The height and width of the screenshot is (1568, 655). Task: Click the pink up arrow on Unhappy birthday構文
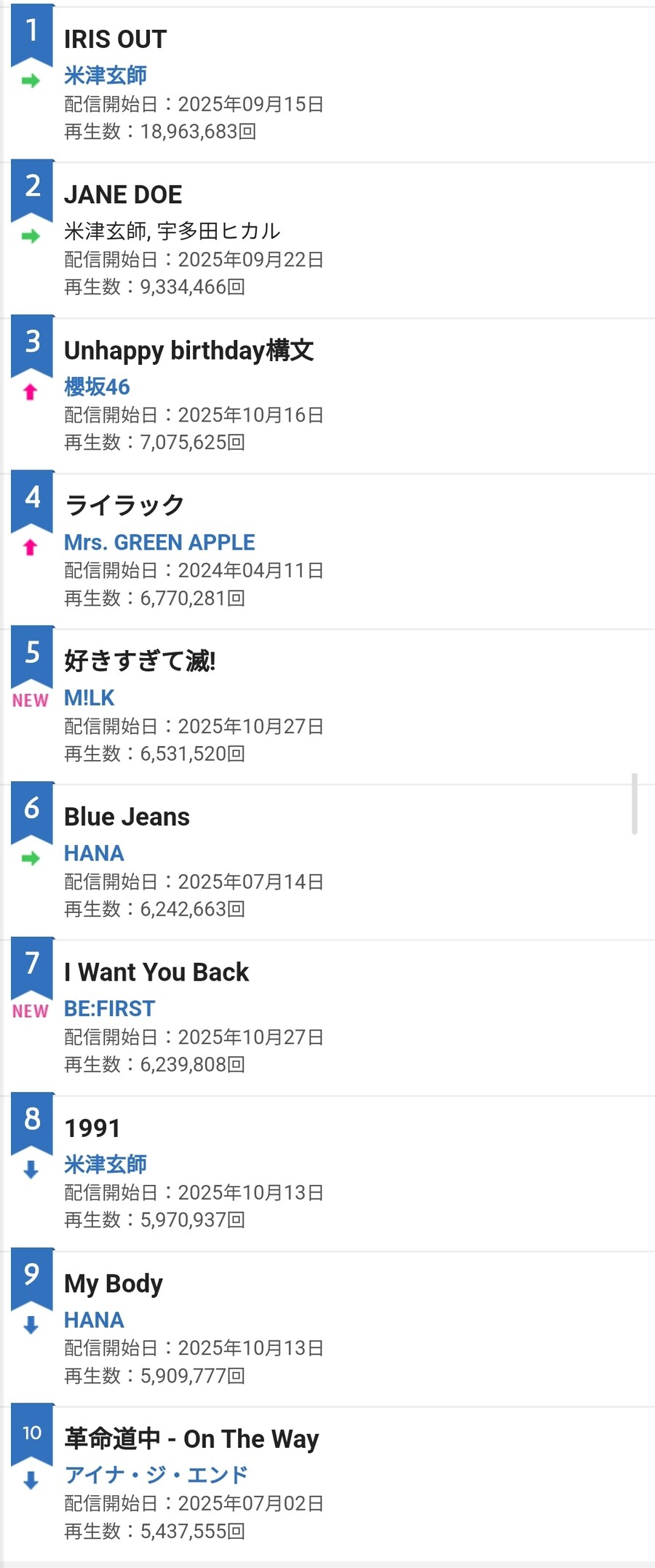point(30,392)
